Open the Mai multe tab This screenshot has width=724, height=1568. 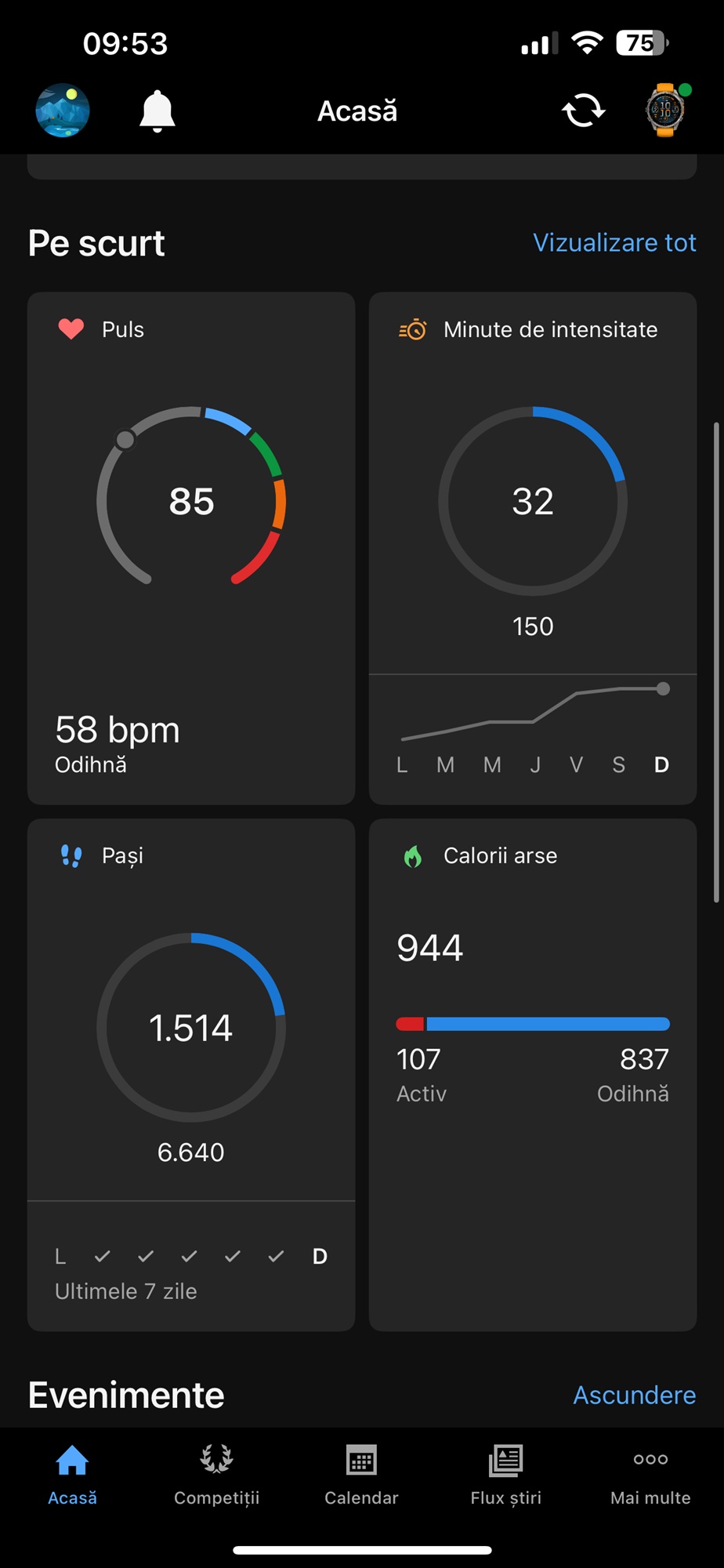coord(650,1475)
